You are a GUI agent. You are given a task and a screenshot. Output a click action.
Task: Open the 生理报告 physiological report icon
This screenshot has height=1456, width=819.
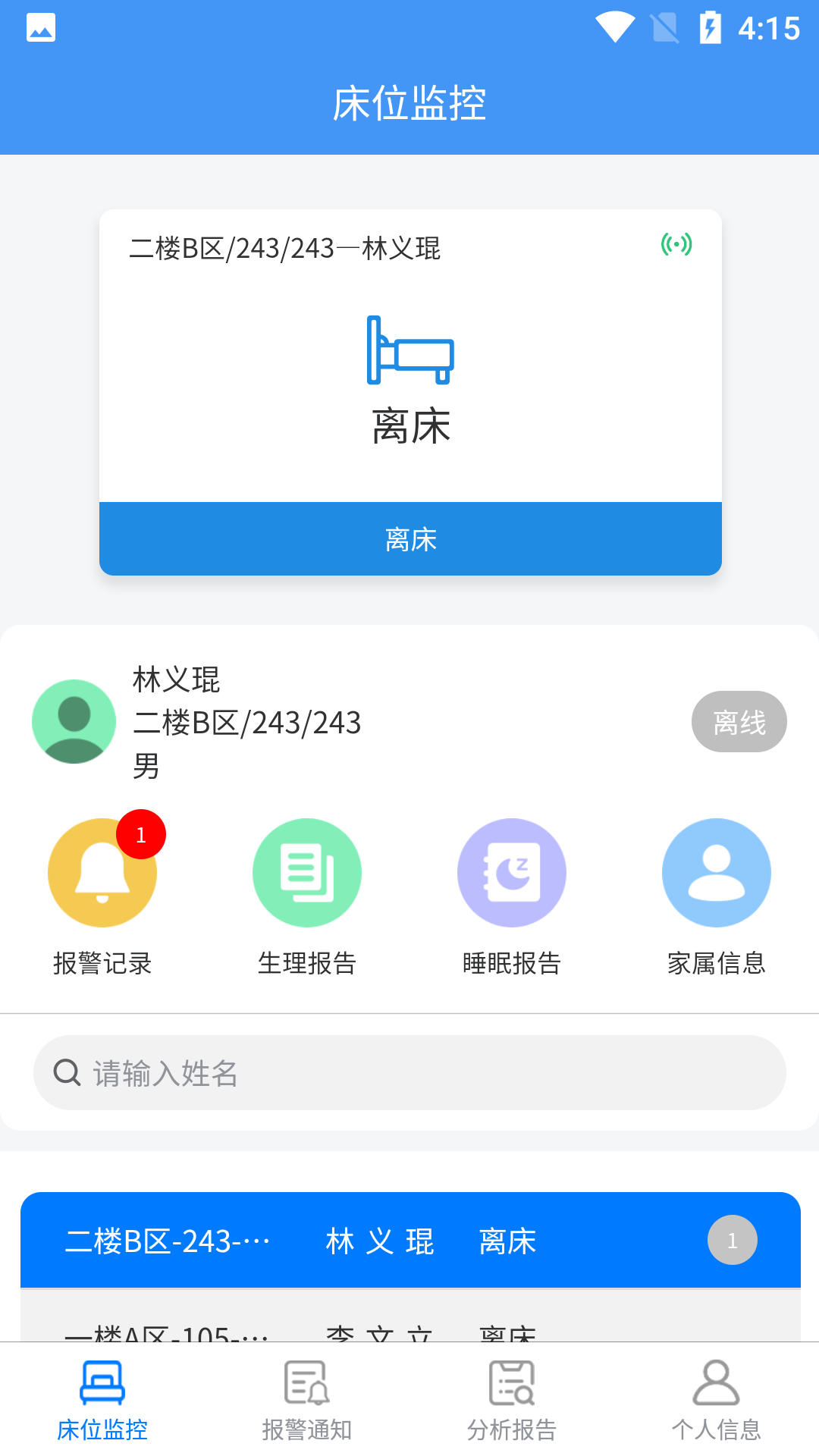[x=307, y=872]
